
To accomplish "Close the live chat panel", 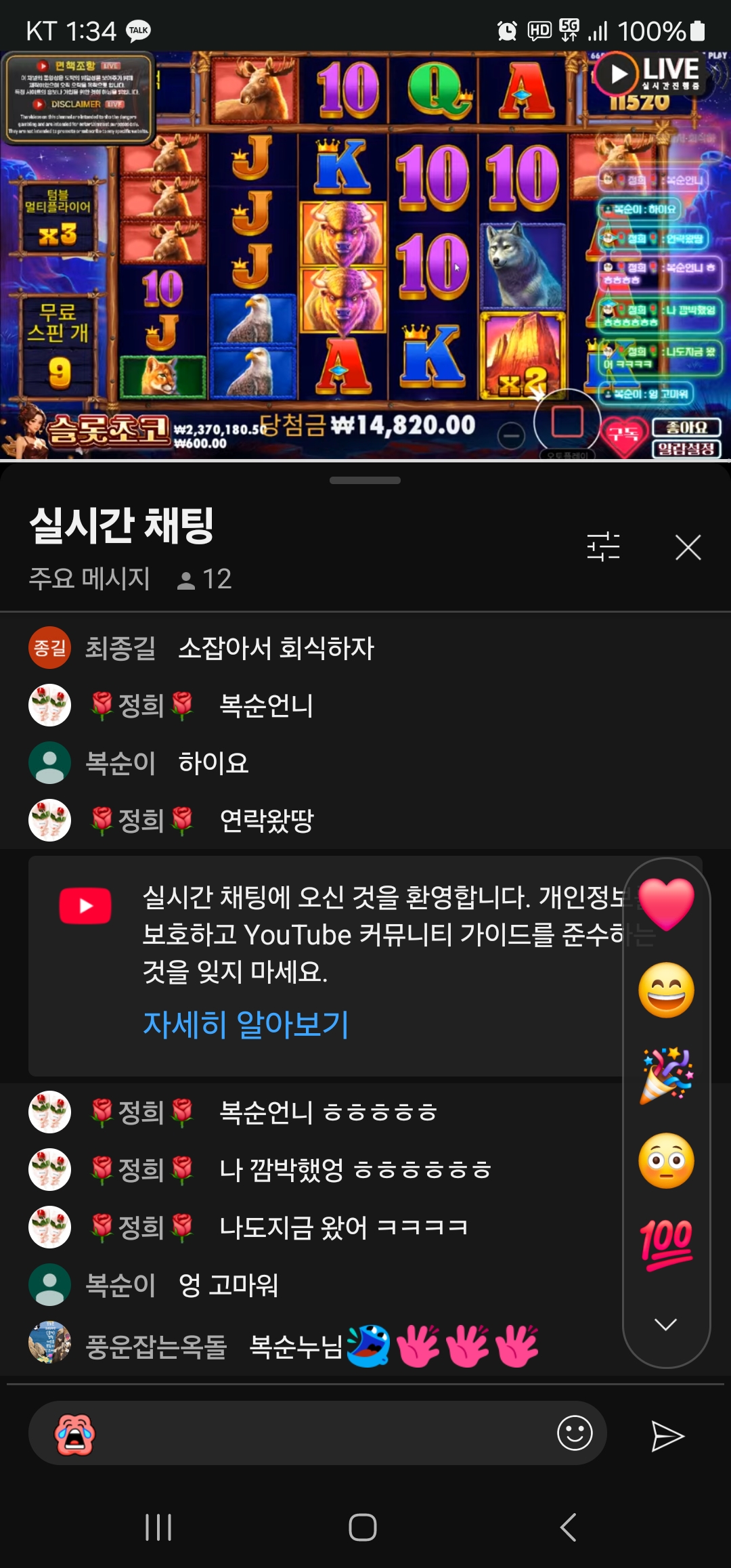I will point(688,547).
